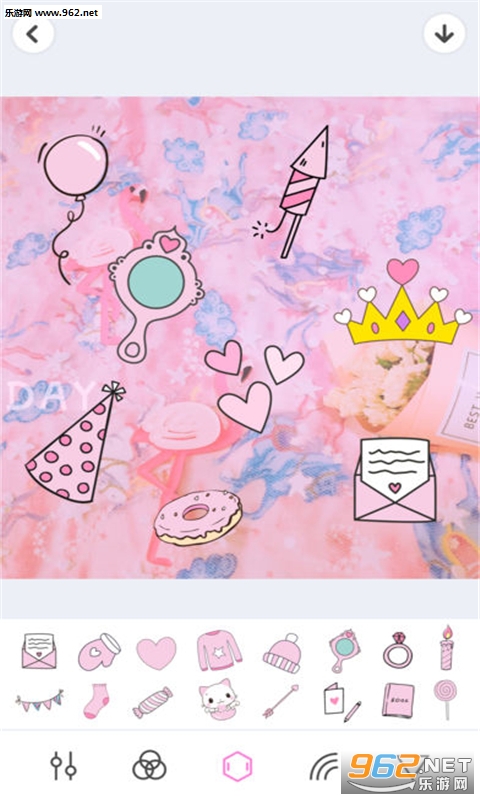
Task: Insert the hand mirror sticker
Action: [x=344, y=651]
